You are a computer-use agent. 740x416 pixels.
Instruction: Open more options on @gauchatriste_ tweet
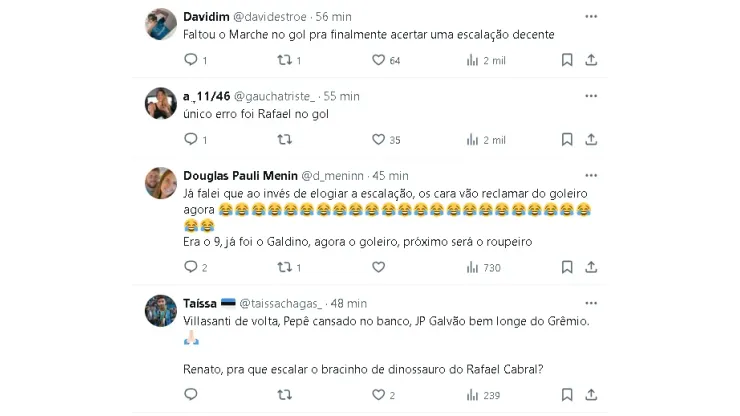coord(591,96)
